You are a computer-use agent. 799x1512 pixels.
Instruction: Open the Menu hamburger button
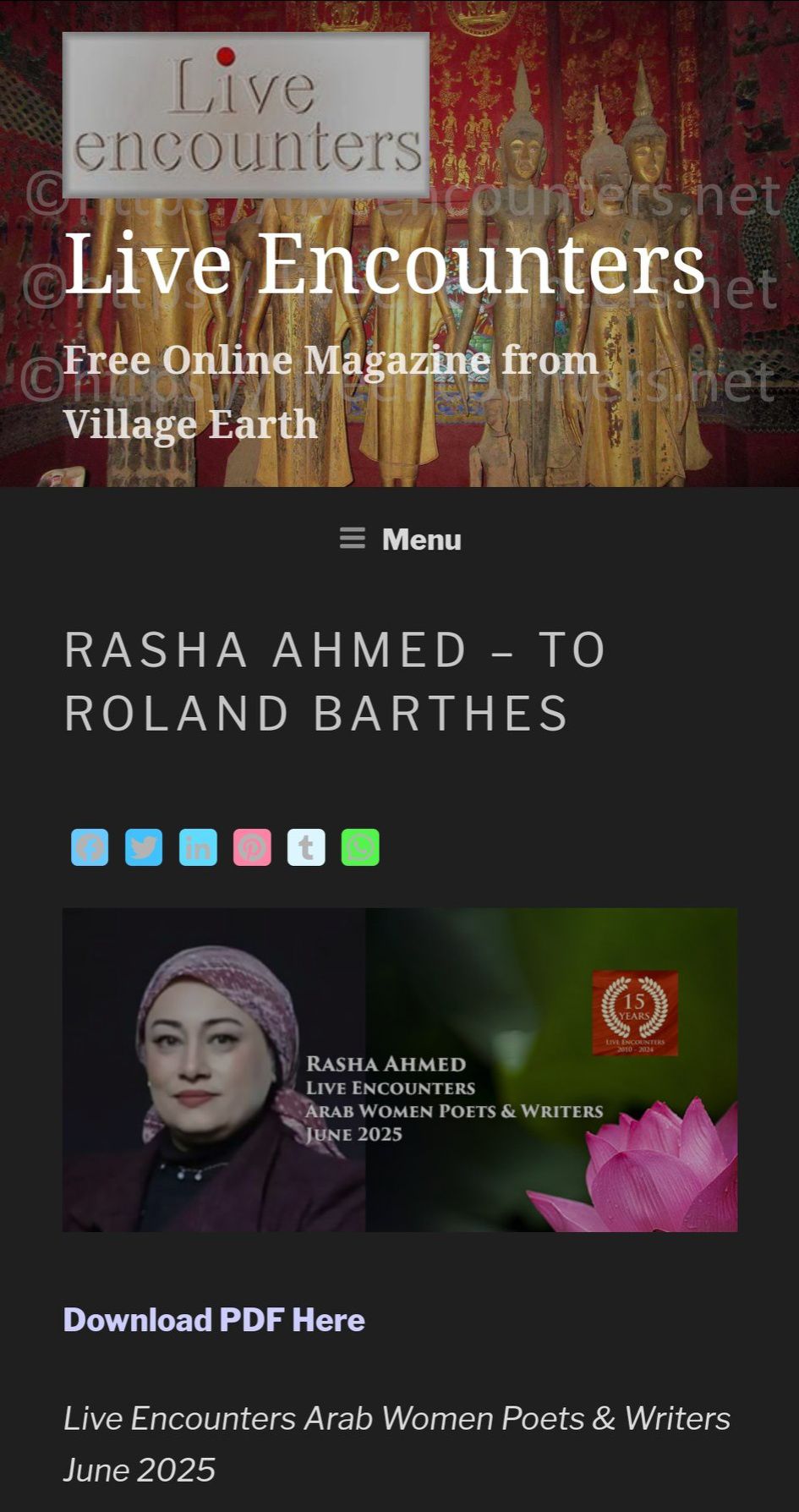click(400, 539)
